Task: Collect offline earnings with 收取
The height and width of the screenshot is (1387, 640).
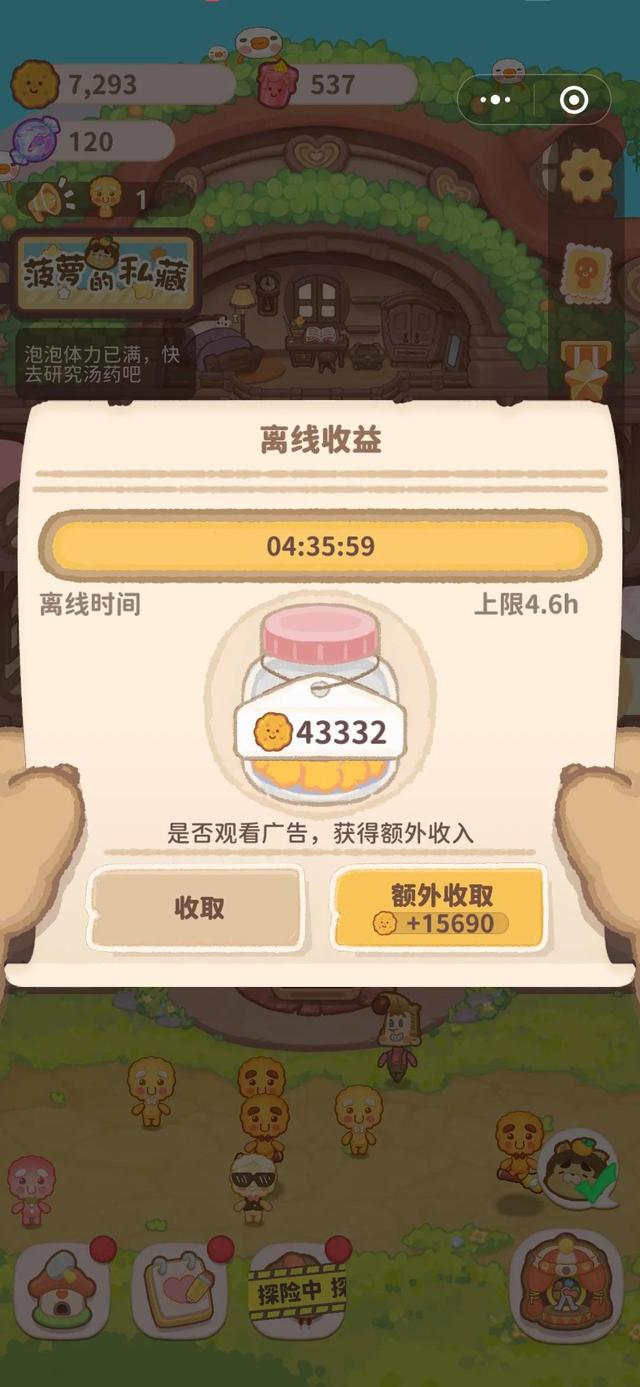Action: tap(197, 907)
